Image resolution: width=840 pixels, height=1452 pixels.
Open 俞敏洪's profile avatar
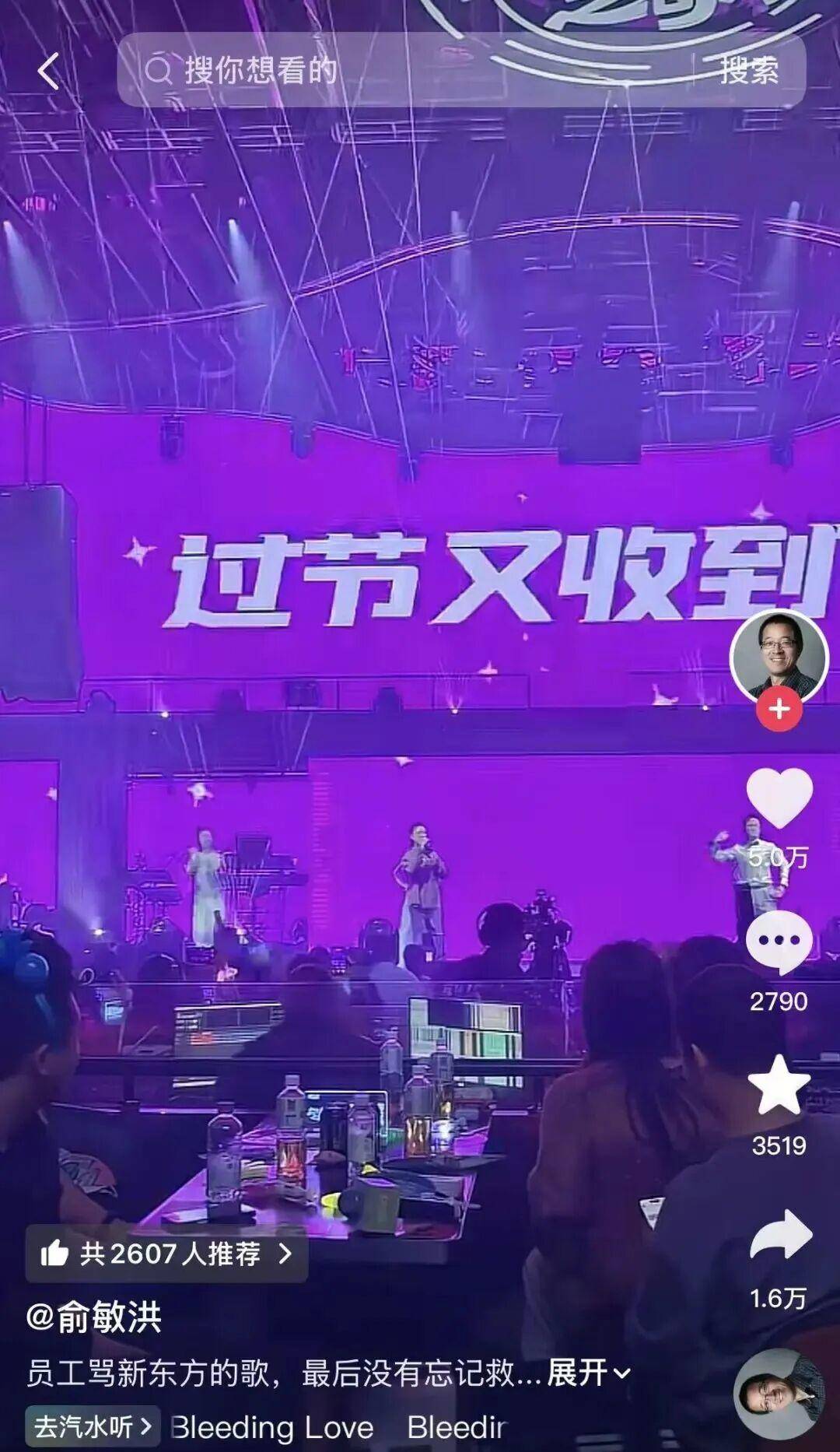click(x=779, y=656)
